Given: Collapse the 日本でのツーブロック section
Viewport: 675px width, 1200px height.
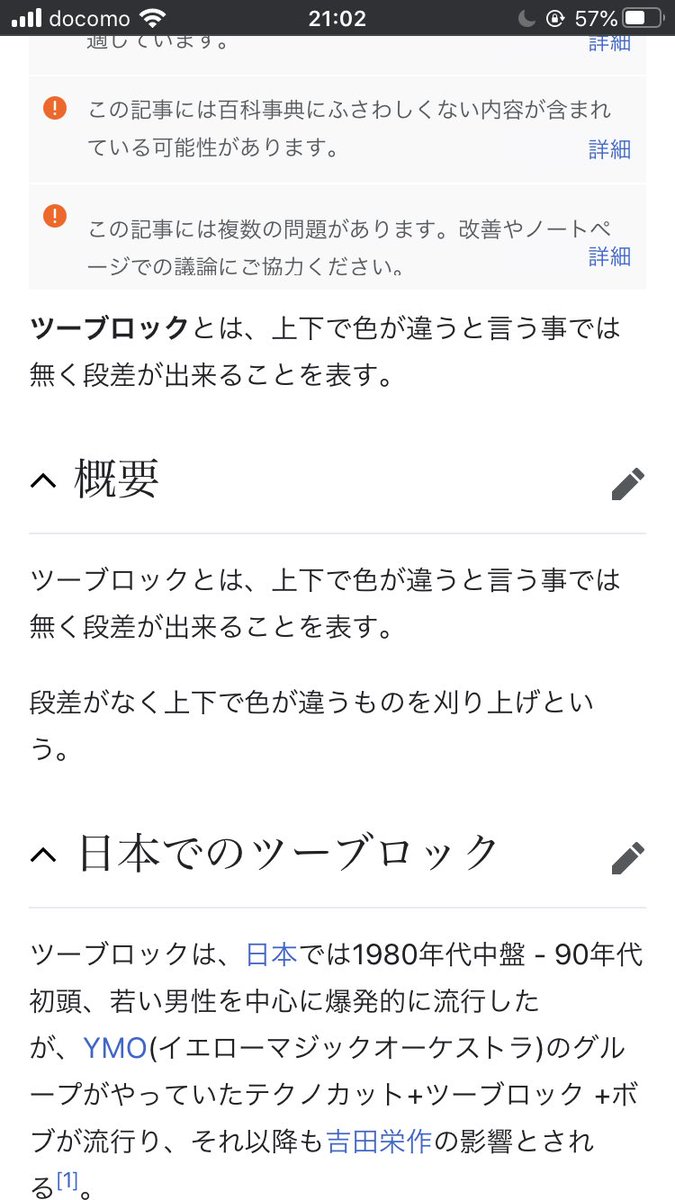Looking at the screenshot, I should 43,854.
